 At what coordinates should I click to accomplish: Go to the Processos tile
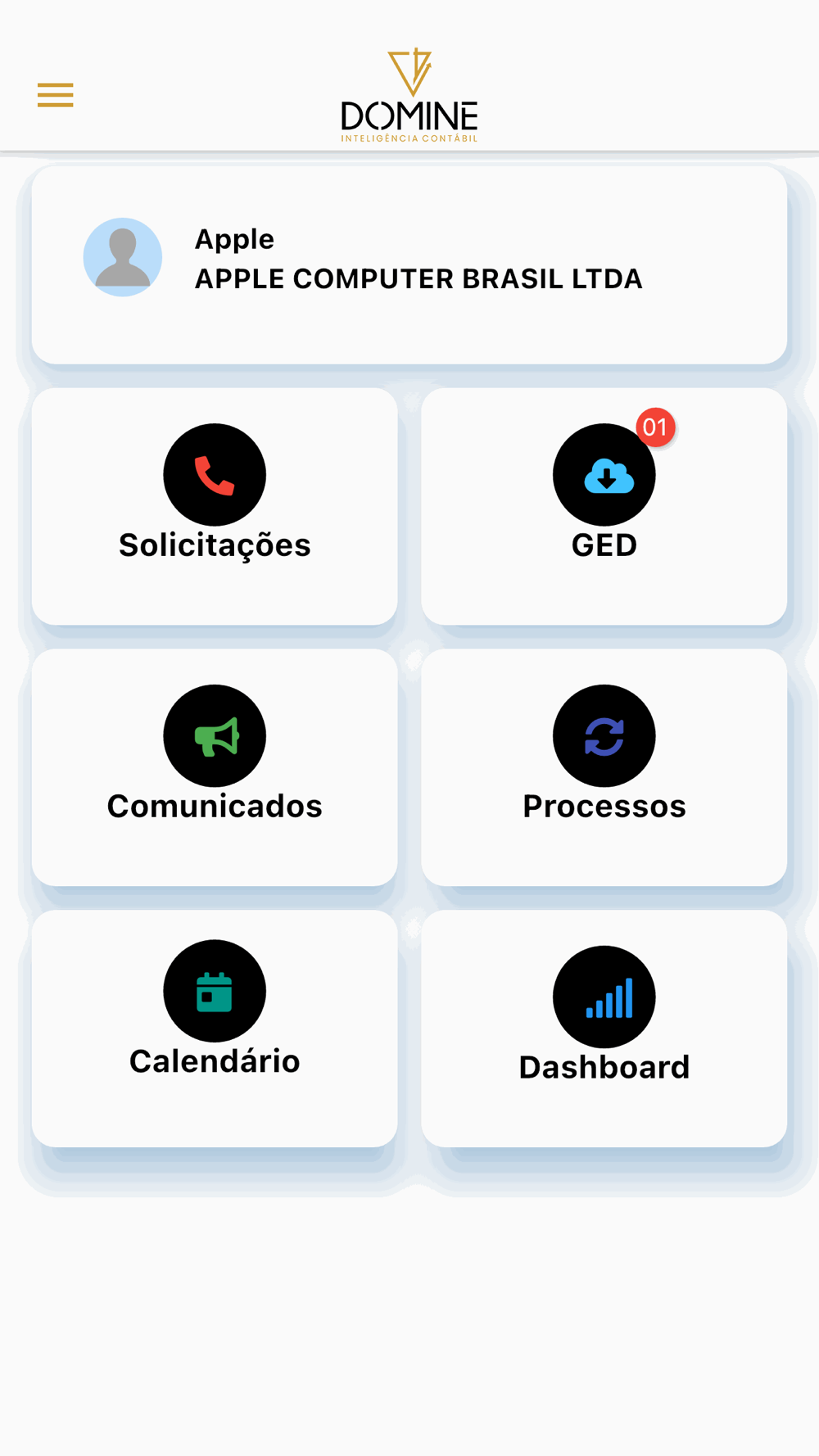pos(604,767)
